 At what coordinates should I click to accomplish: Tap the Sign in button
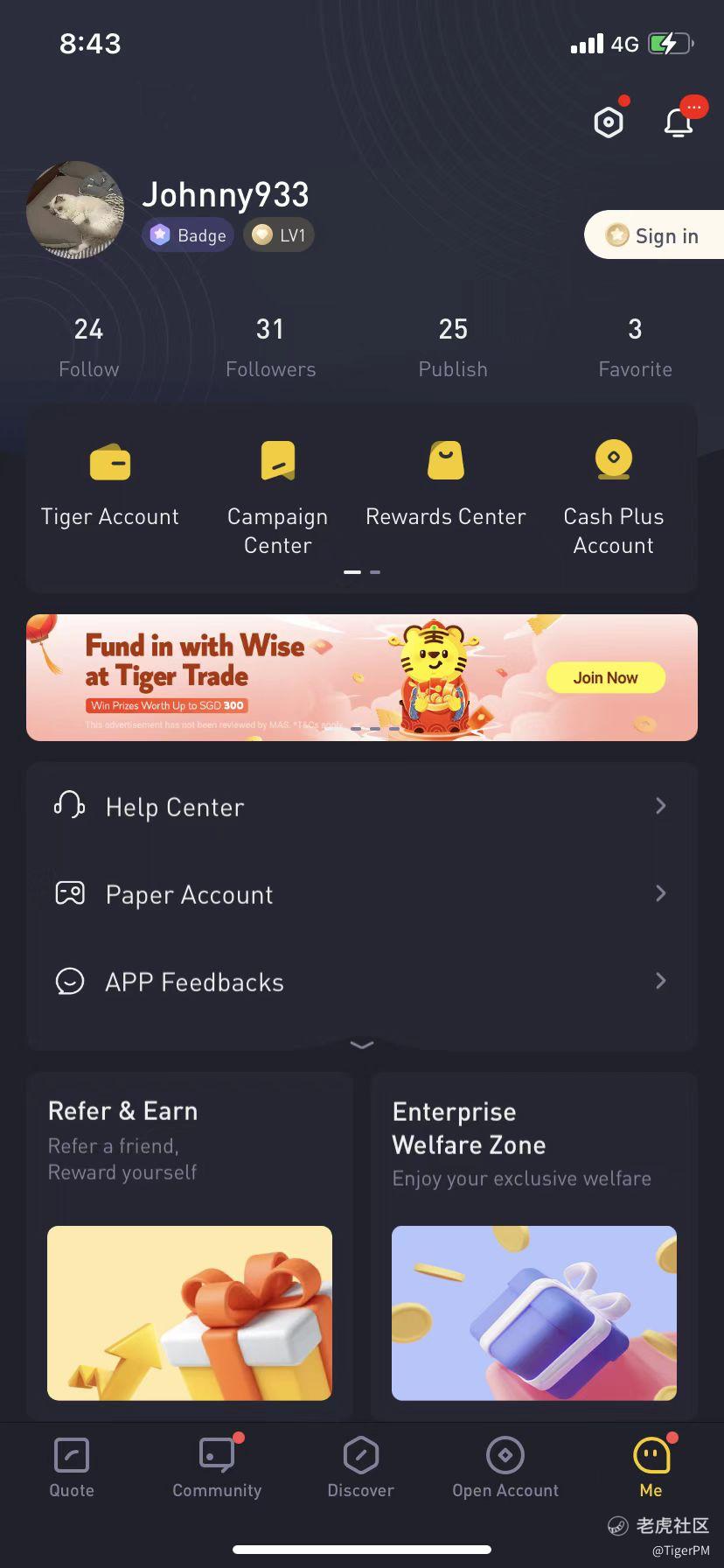pyautogui.click(x=655, y=235)
